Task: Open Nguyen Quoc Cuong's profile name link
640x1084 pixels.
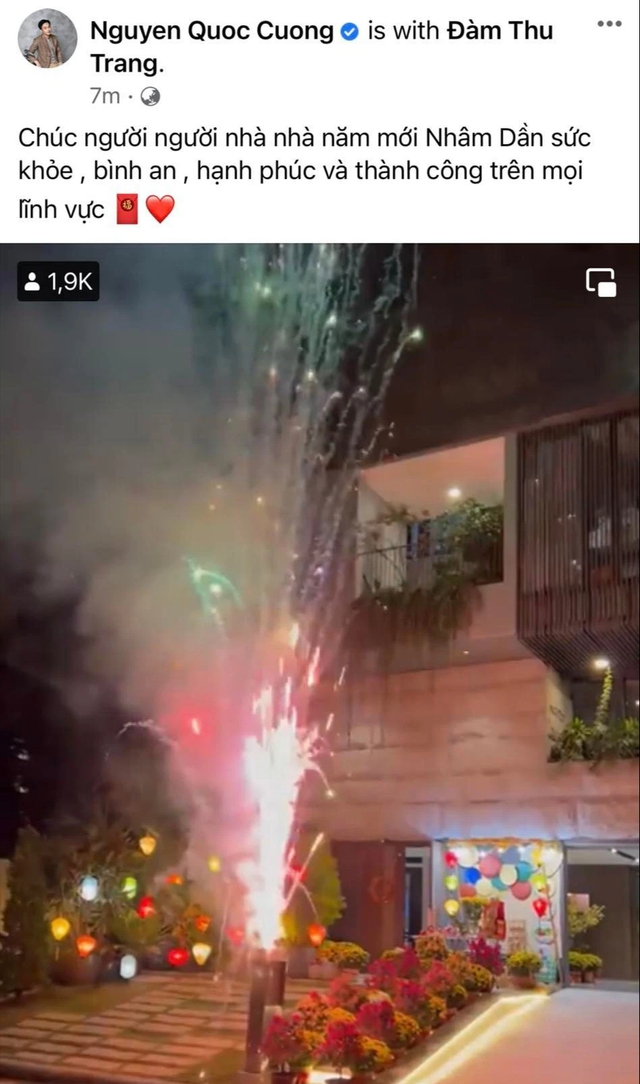Action: (x=211, y=31)
